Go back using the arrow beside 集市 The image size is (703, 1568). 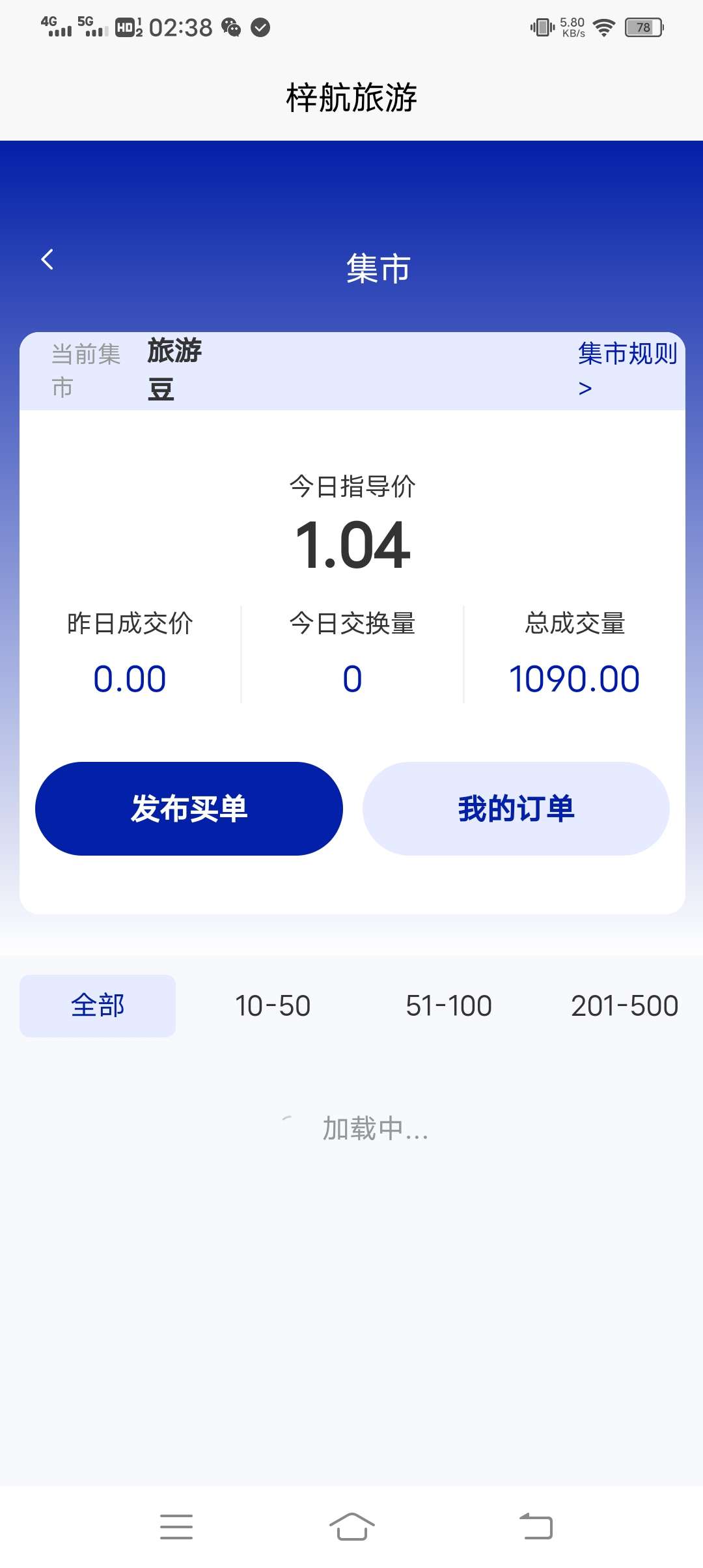(x=47, y=259)
